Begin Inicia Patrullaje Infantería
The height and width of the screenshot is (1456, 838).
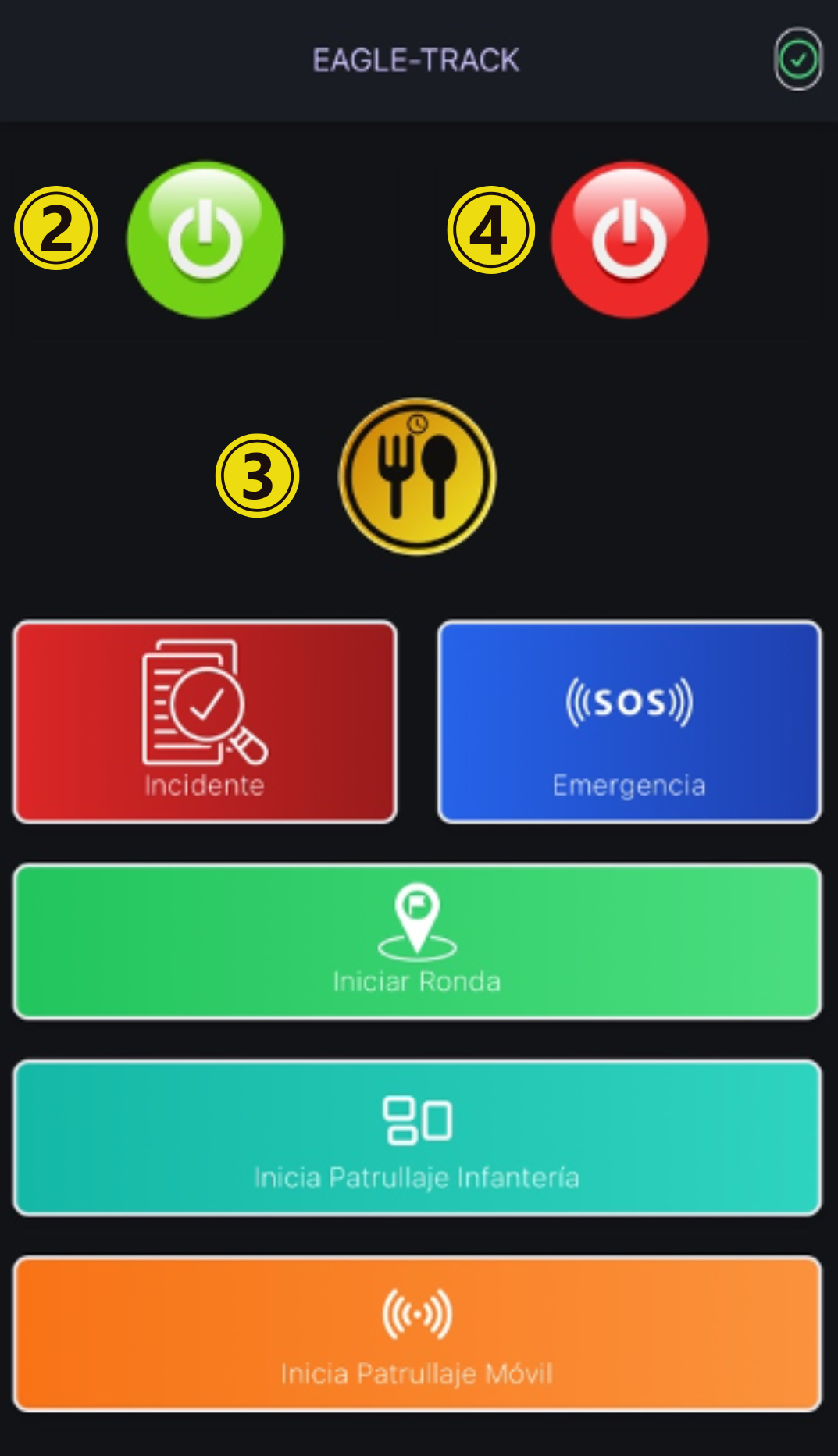(417, 1137)
